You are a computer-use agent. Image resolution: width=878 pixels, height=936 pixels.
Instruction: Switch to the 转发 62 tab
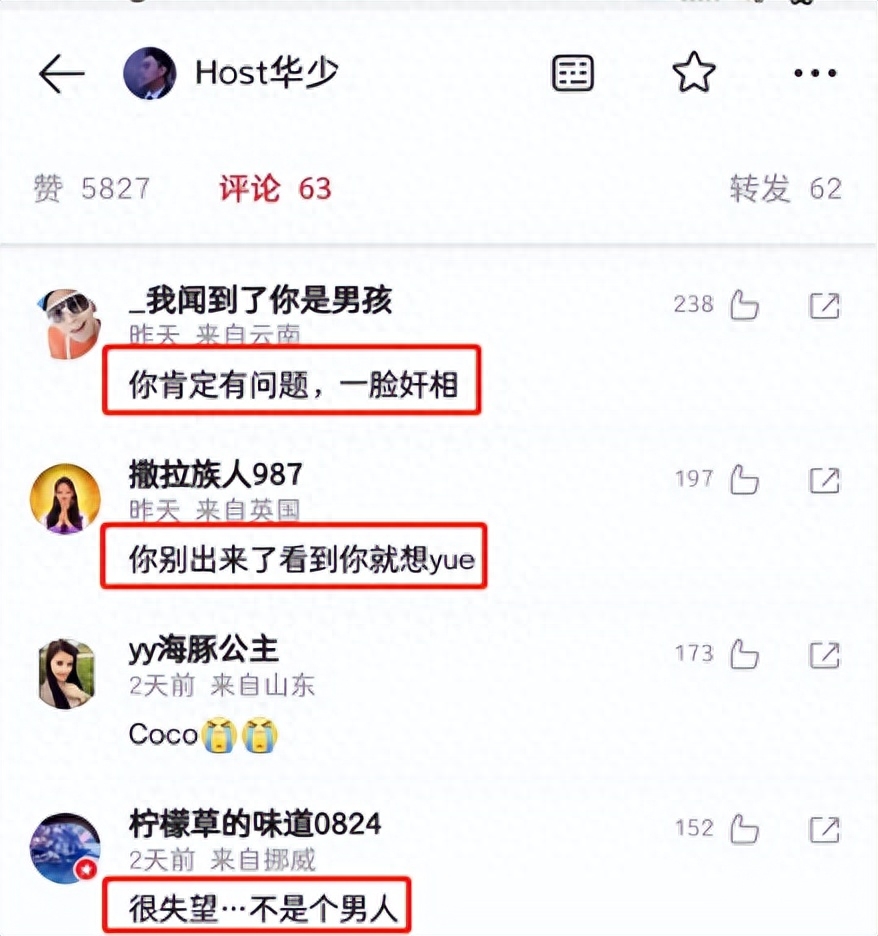(x=785, y=188)
